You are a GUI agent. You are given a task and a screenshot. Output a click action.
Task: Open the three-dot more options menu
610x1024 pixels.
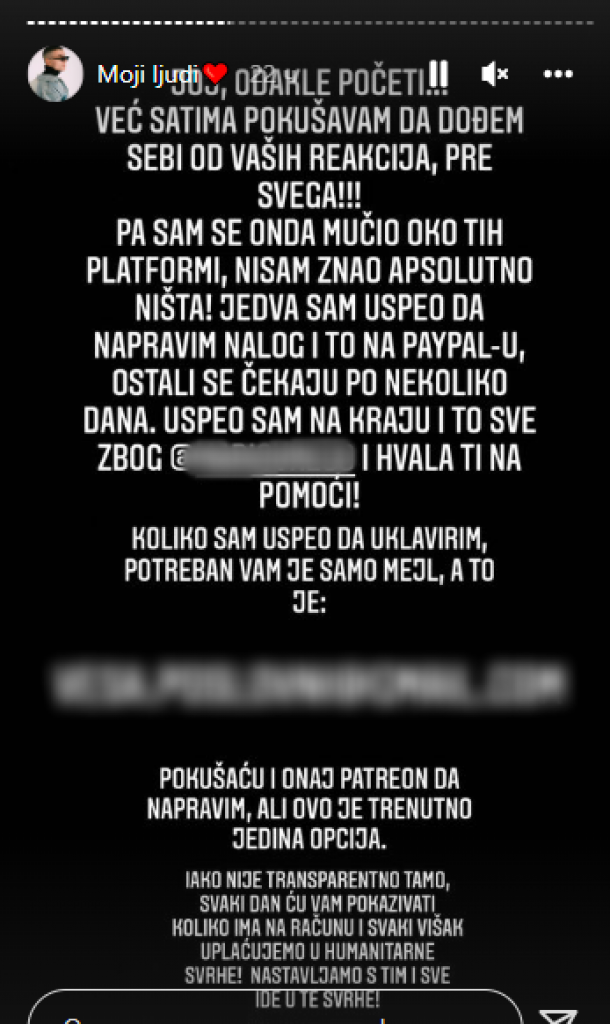[x=557, y=73]
